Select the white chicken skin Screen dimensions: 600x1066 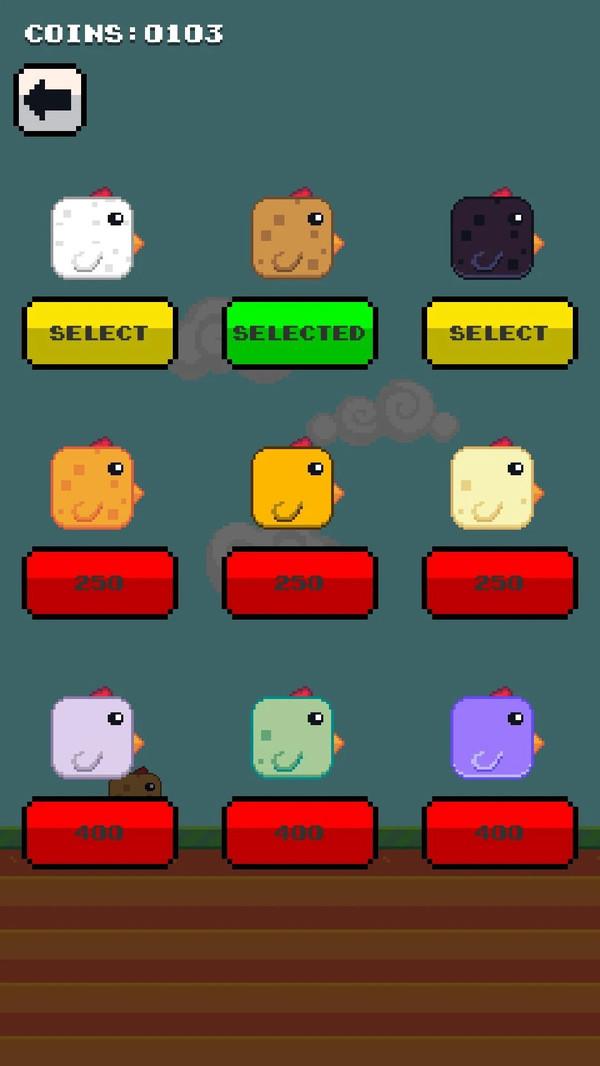(99, 333)
